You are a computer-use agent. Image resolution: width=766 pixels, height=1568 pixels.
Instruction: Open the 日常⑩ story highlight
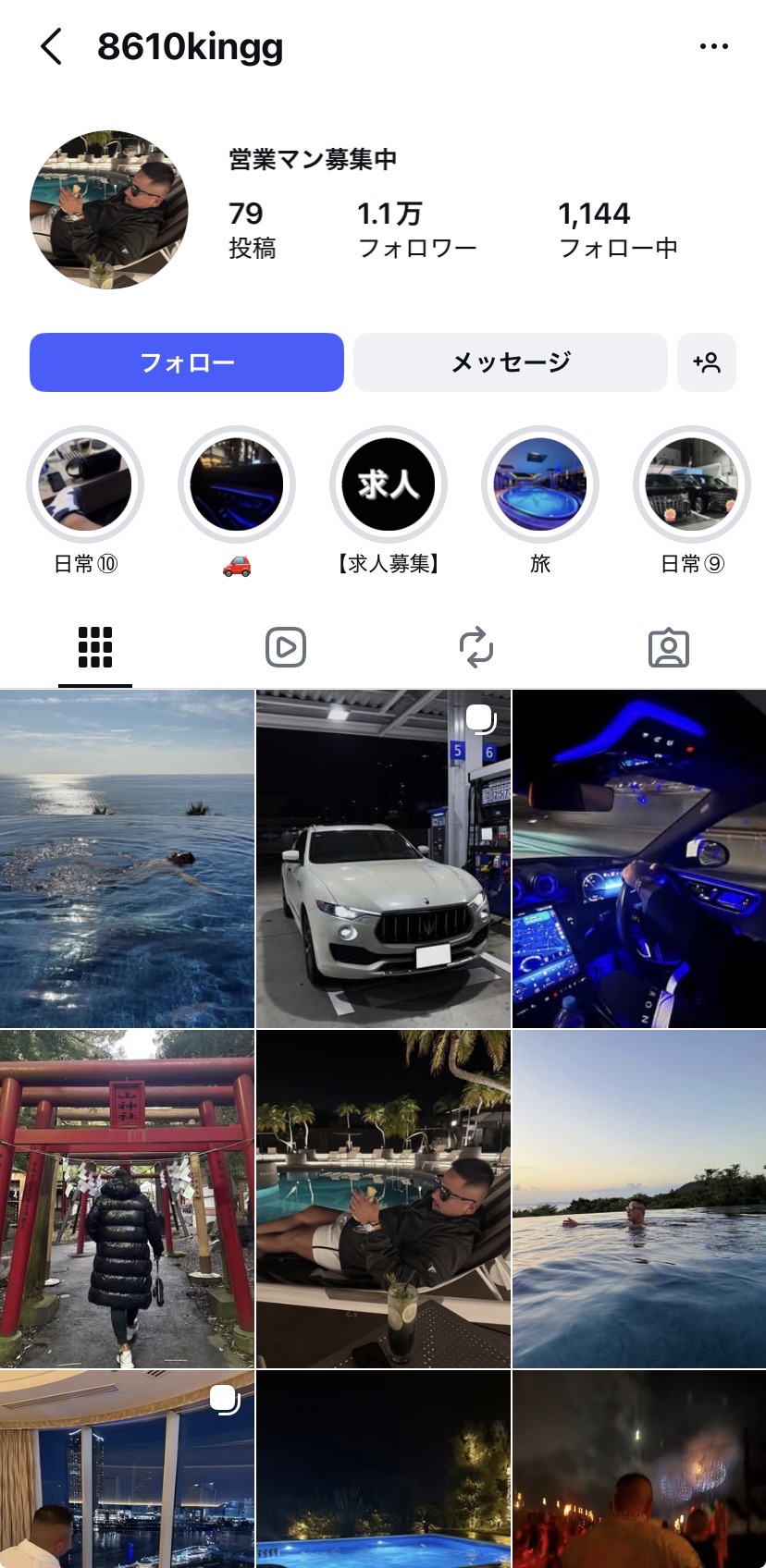click(x=85, y=484)
